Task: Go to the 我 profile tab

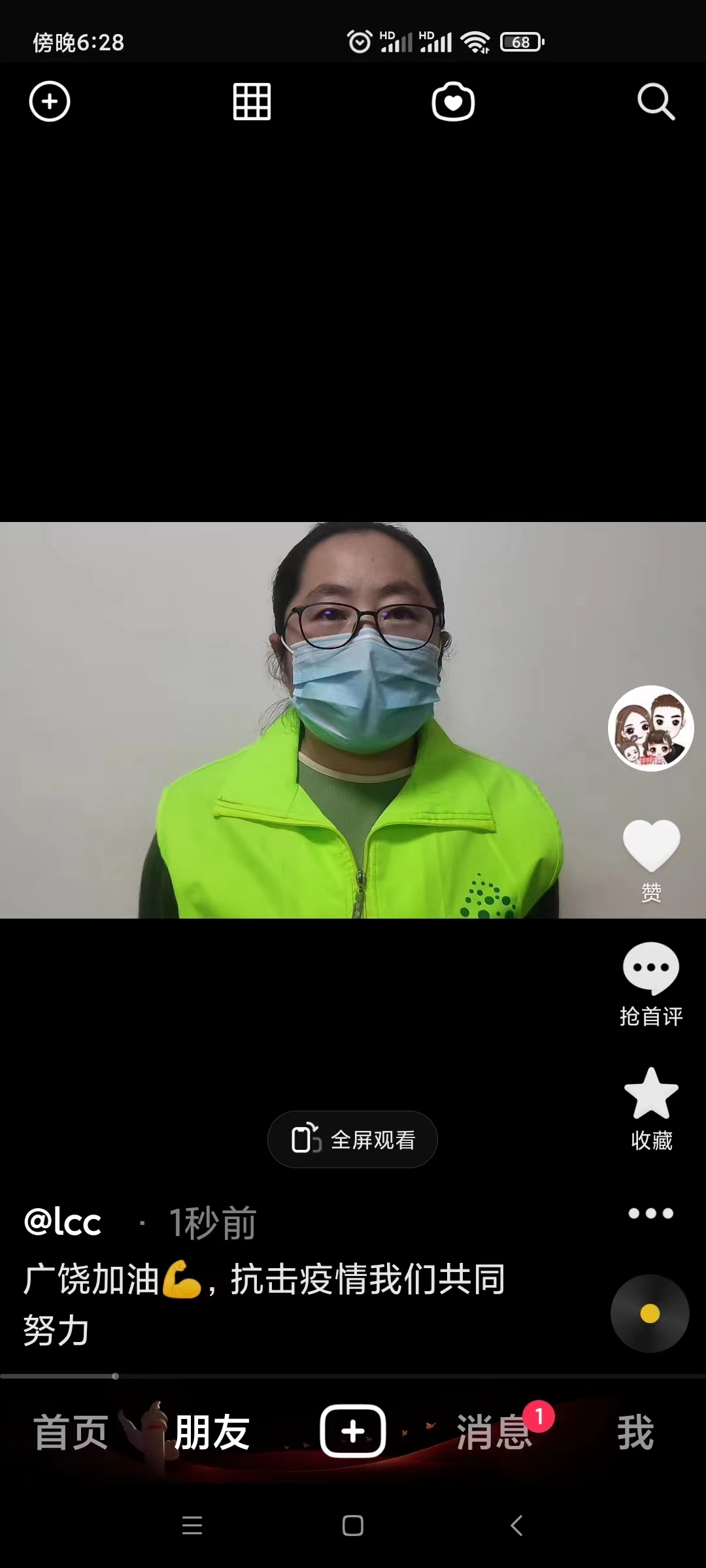Action: (635, 1432)
